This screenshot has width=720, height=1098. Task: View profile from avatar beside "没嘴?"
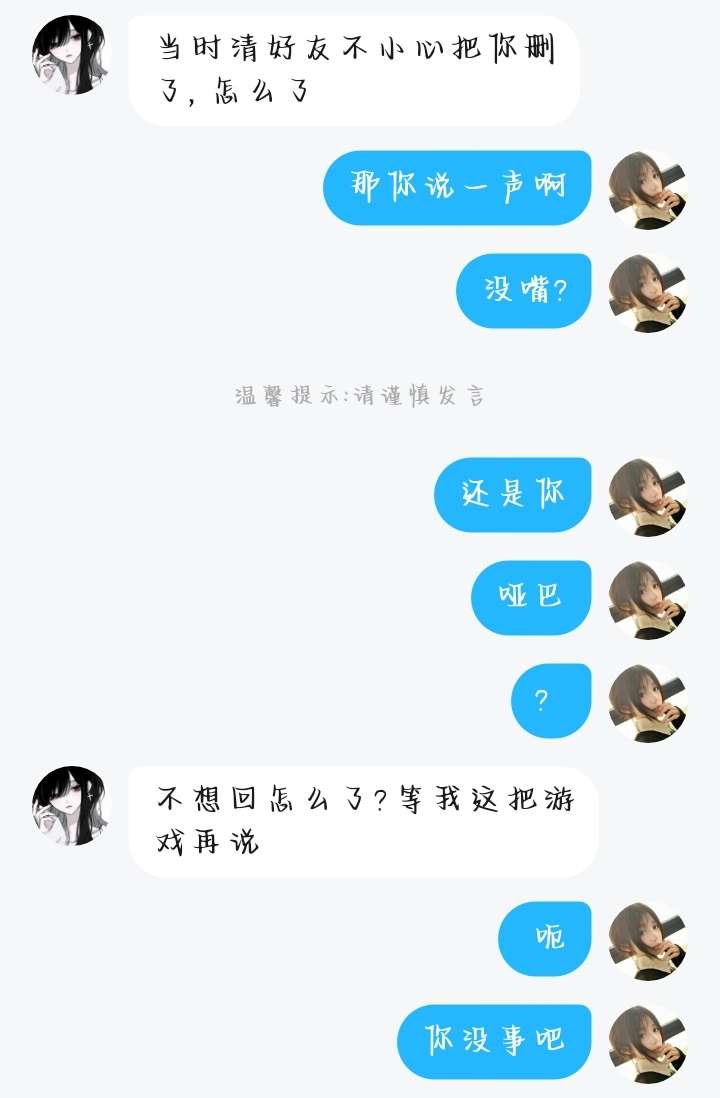tap(648, 292)
